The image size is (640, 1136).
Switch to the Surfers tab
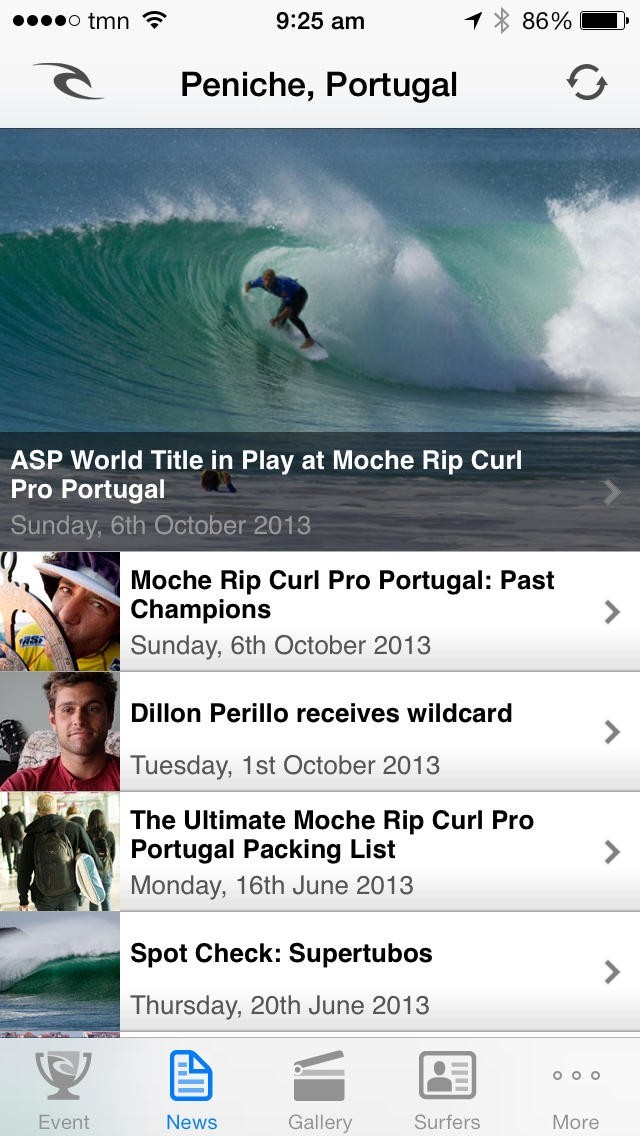coord(447,1089)
